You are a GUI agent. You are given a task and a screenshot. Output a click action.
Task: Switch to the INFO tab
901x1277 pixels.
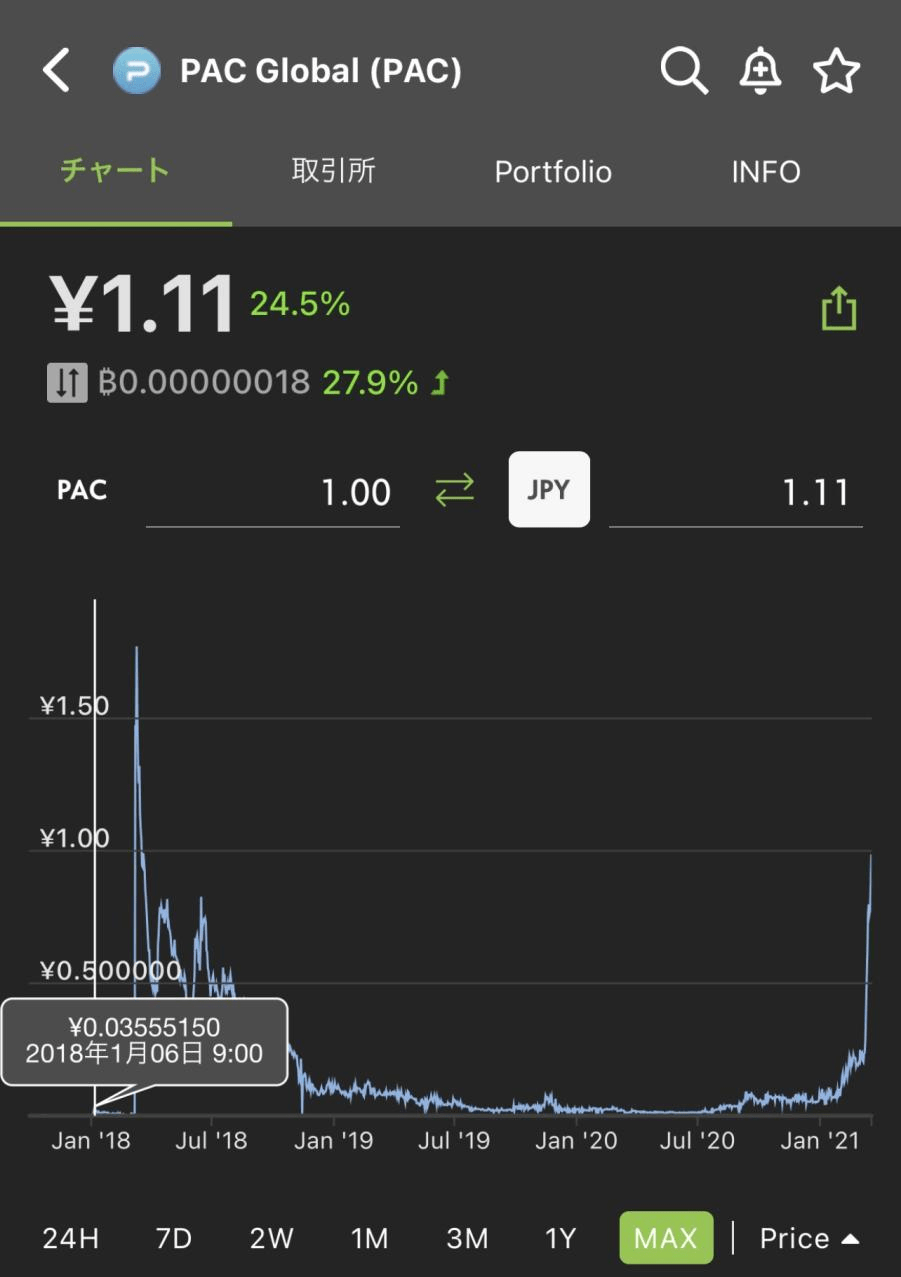(766, 172)
